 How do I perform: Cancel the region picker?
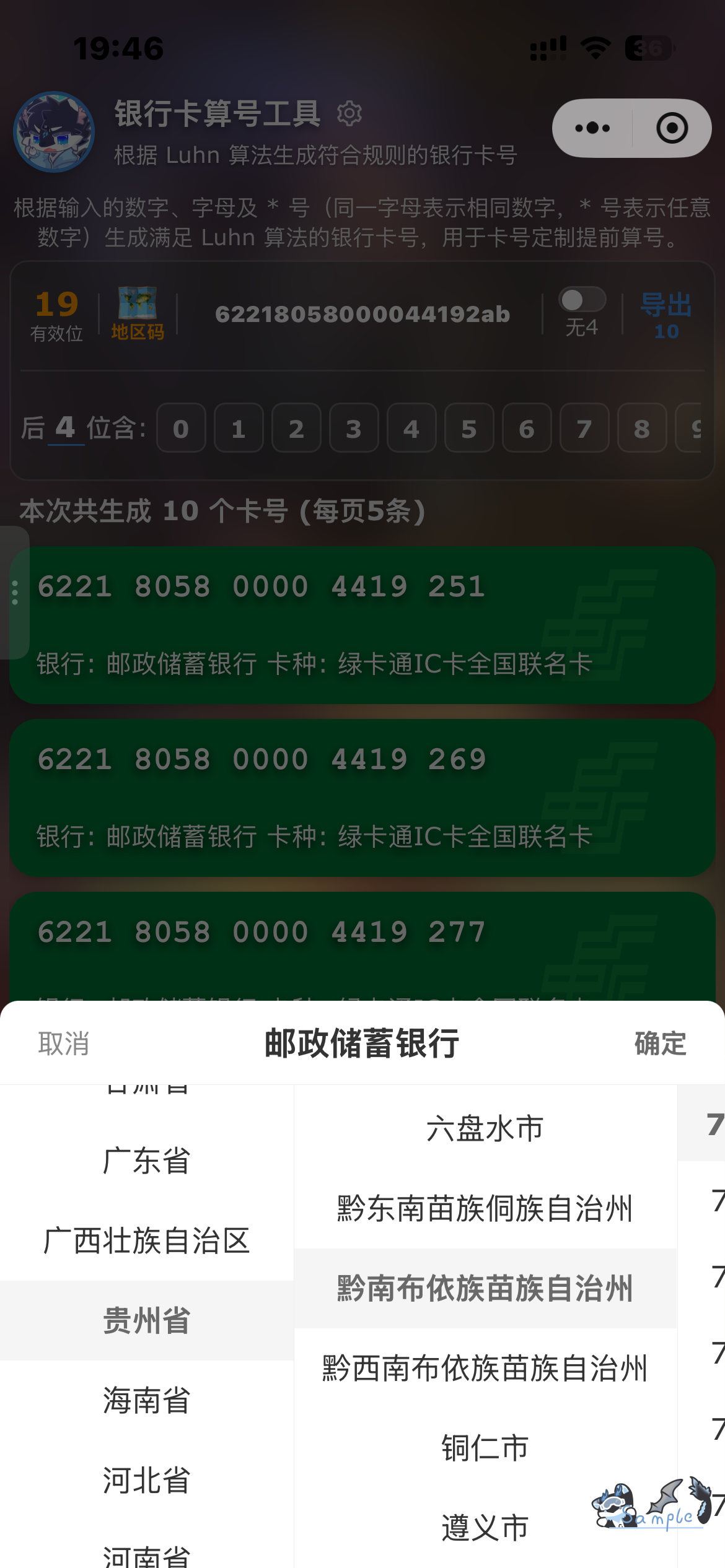click(x=64, y=1044)
